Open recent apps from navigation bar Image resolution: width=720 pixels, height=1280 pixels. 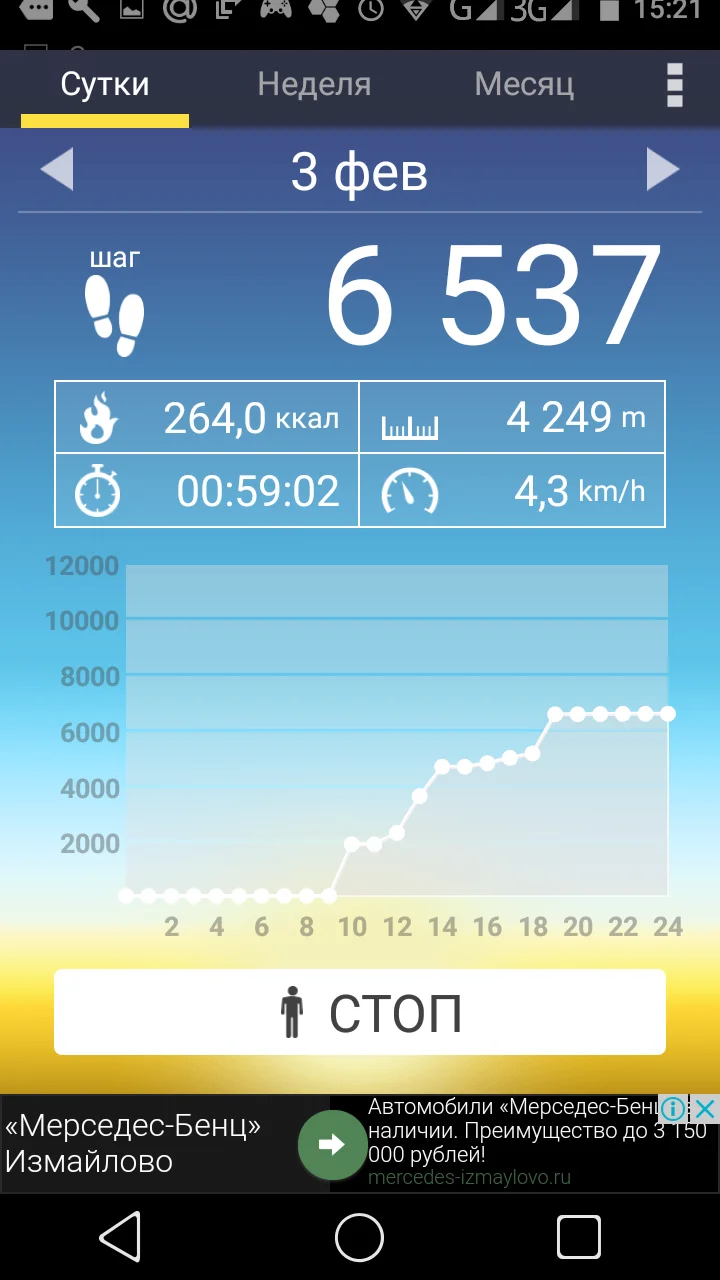[x=579, y=1238]
